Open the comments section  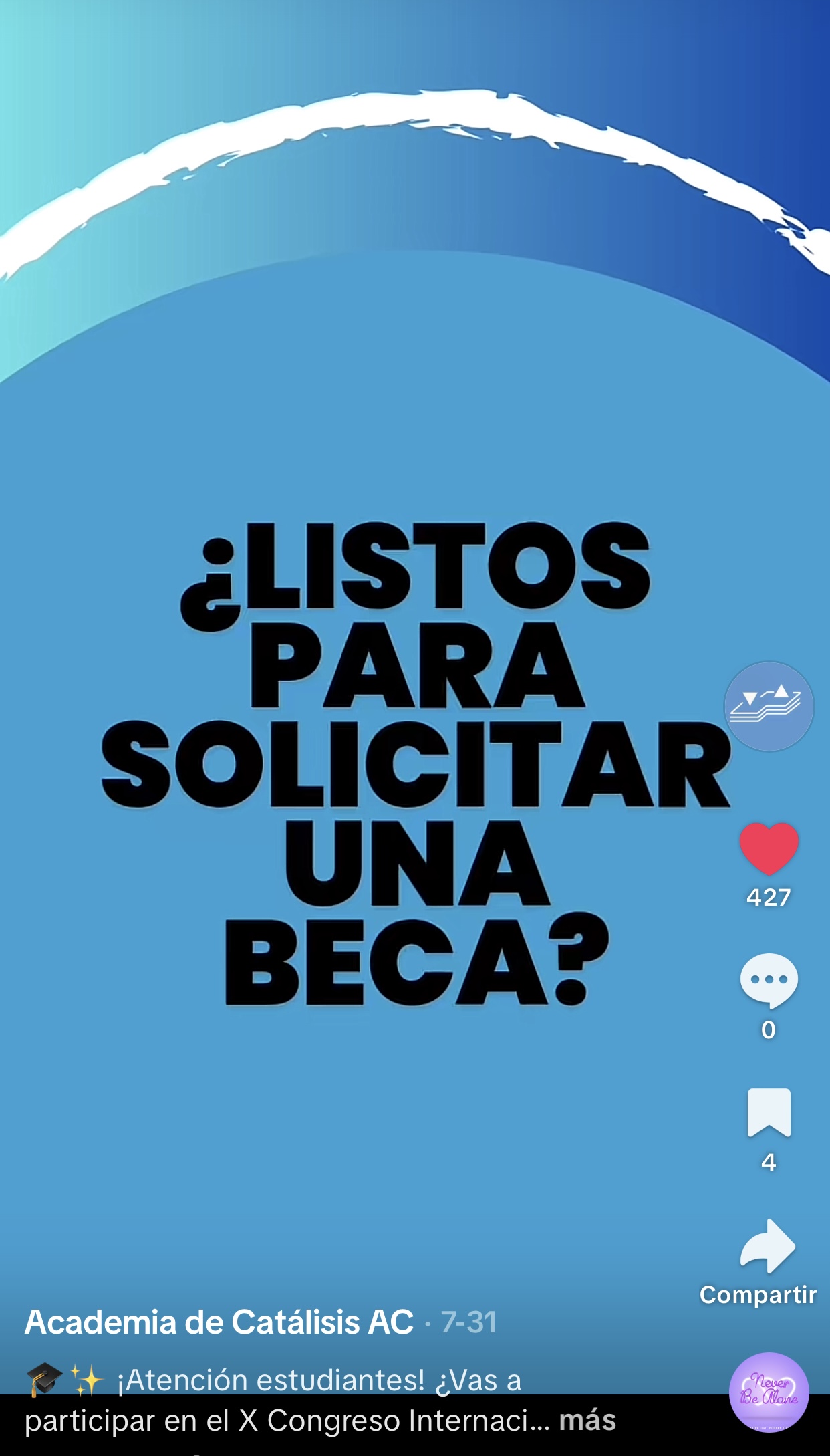click(x=769, y=980)
